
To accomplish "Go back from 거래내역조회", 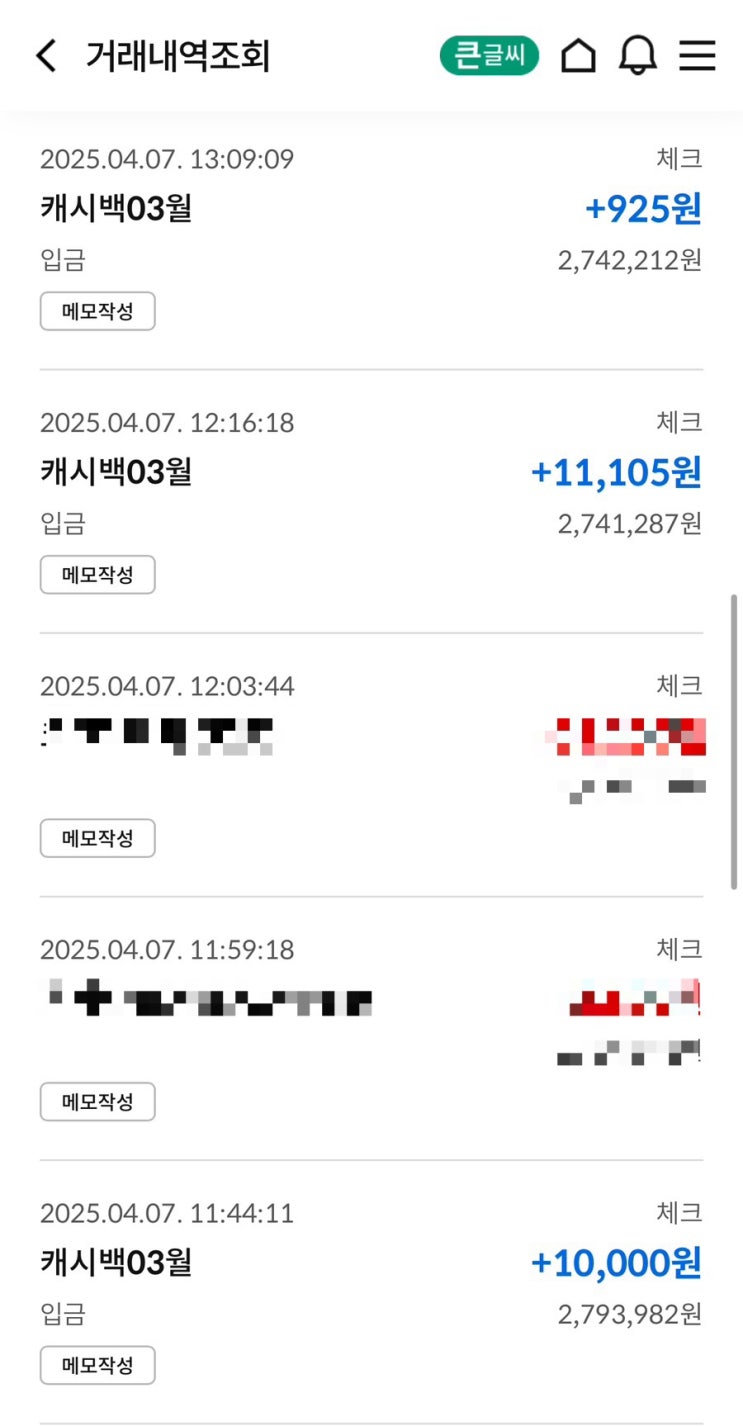I will point(46,56).
